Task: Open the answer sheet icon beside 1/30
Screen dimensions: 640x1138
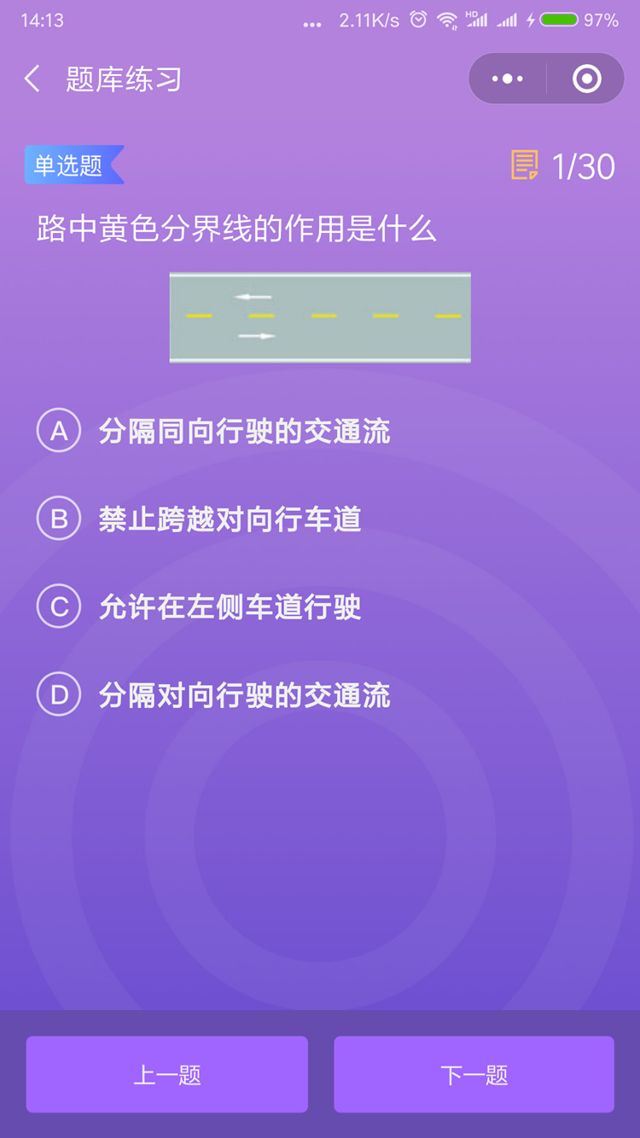Action: [525, 166]
